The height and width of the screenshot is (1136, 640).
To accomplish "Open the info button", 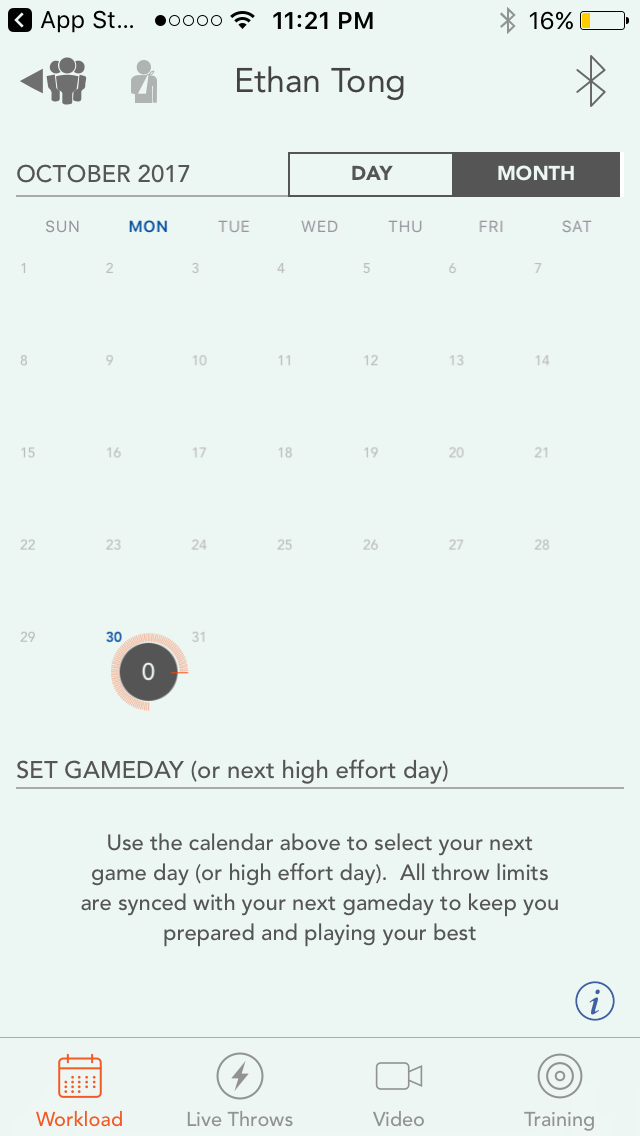I will click(x=595, y=1002).
